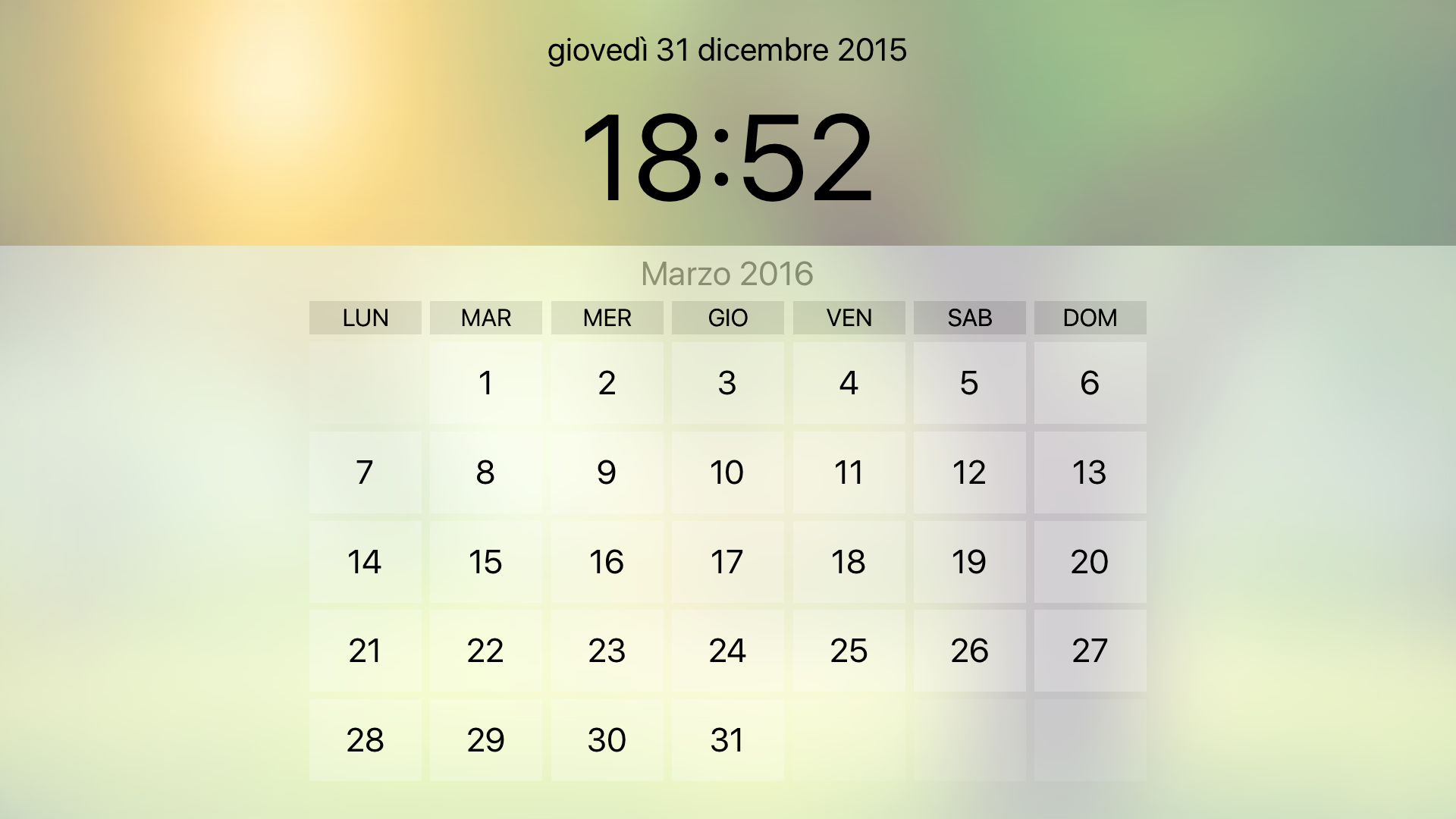This screenshot has height=819, width=1456.
Task: Tap day 7 in the calendar
Action: 365,472
